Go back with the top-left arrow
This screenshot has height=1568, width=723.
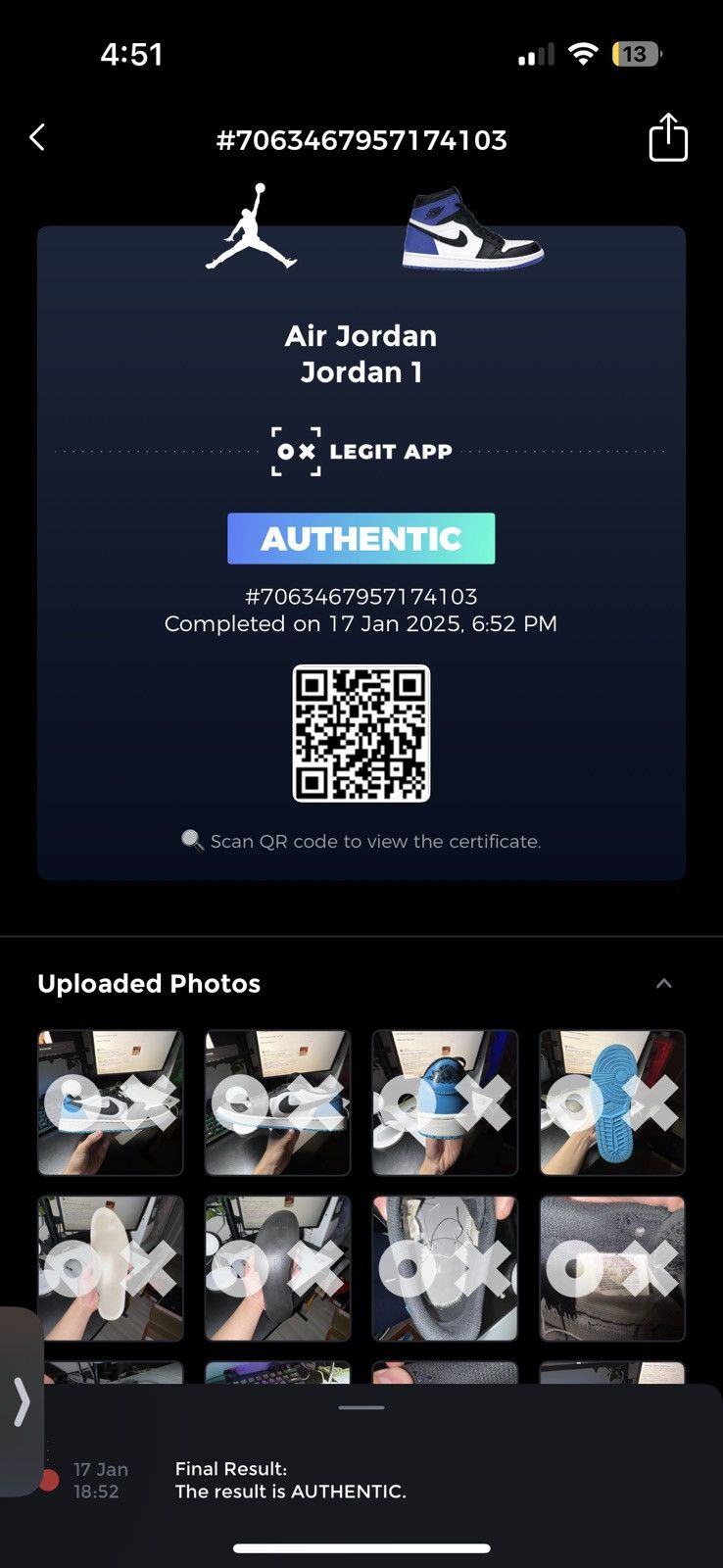pyautogui.click(x=37, y=137)
